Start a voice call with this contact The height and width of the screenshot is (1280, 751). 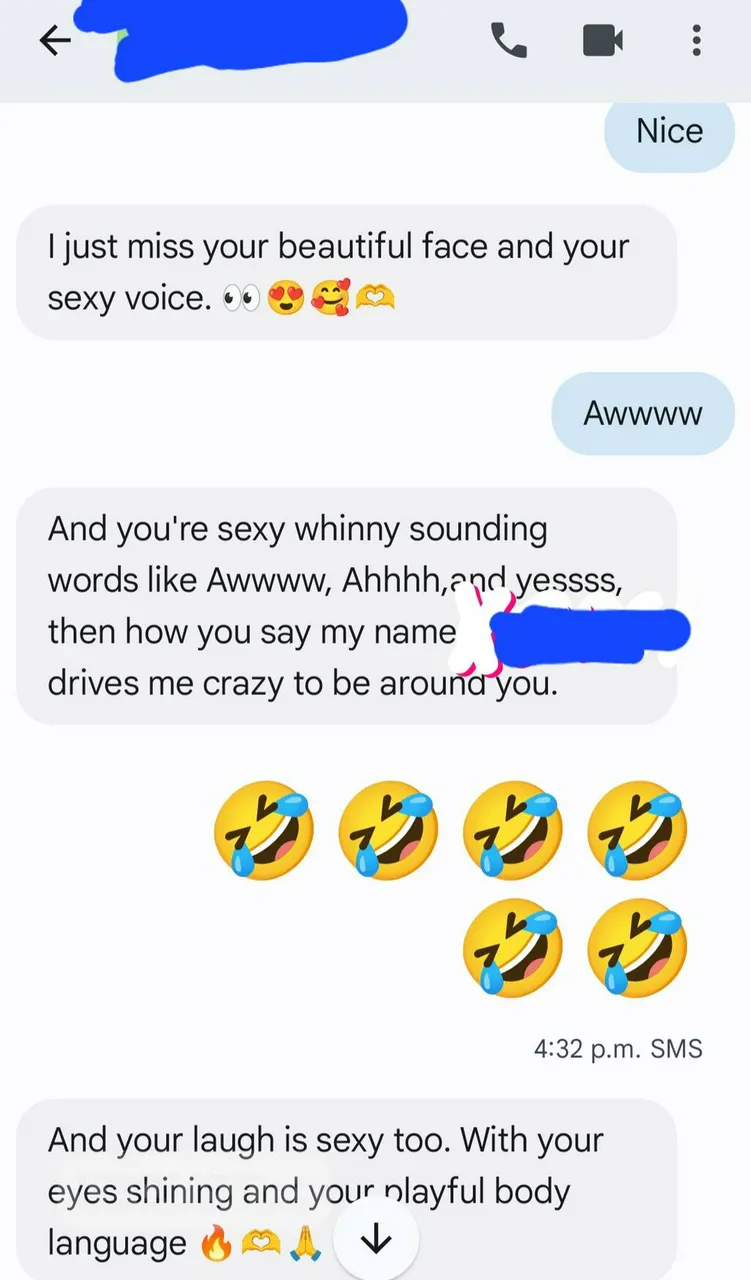[509, 40]
